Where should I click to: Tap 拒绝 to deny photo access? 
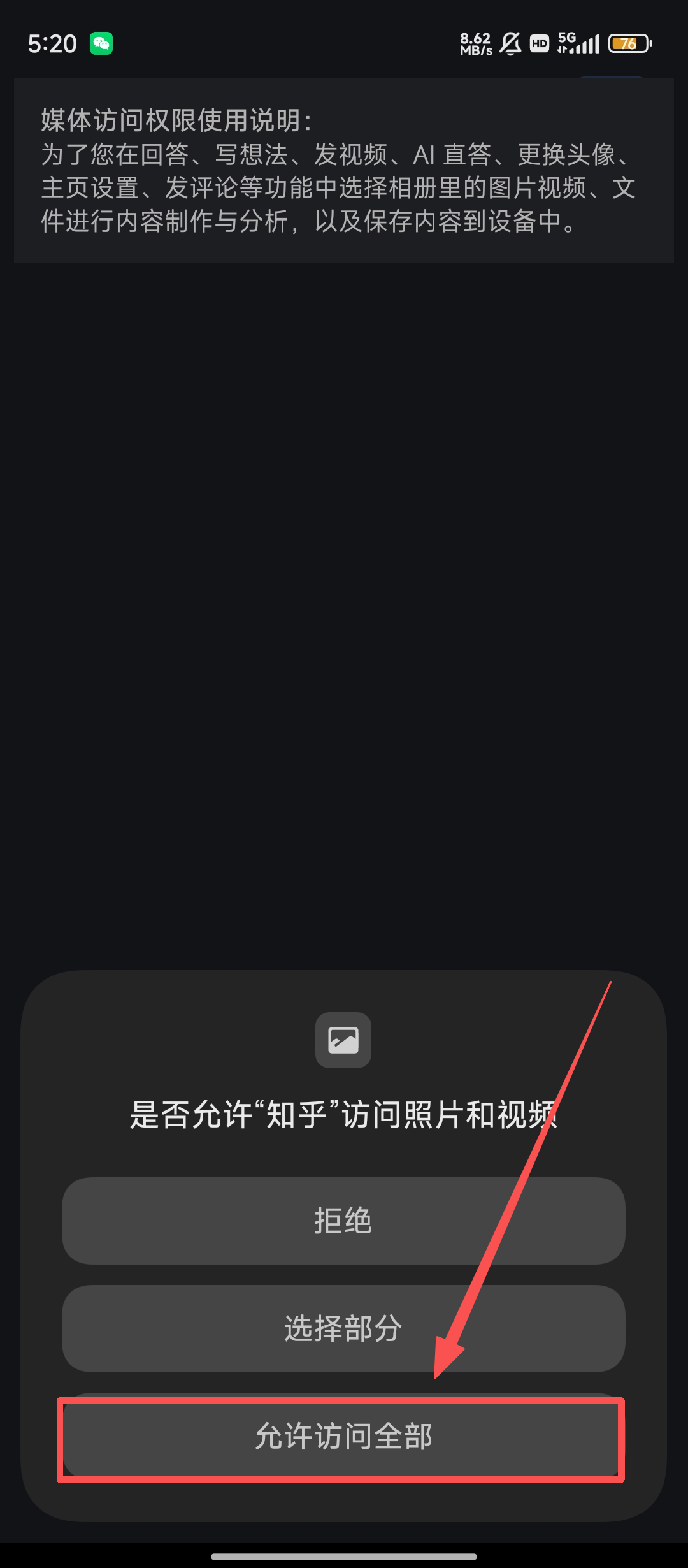pos(343,1221)
